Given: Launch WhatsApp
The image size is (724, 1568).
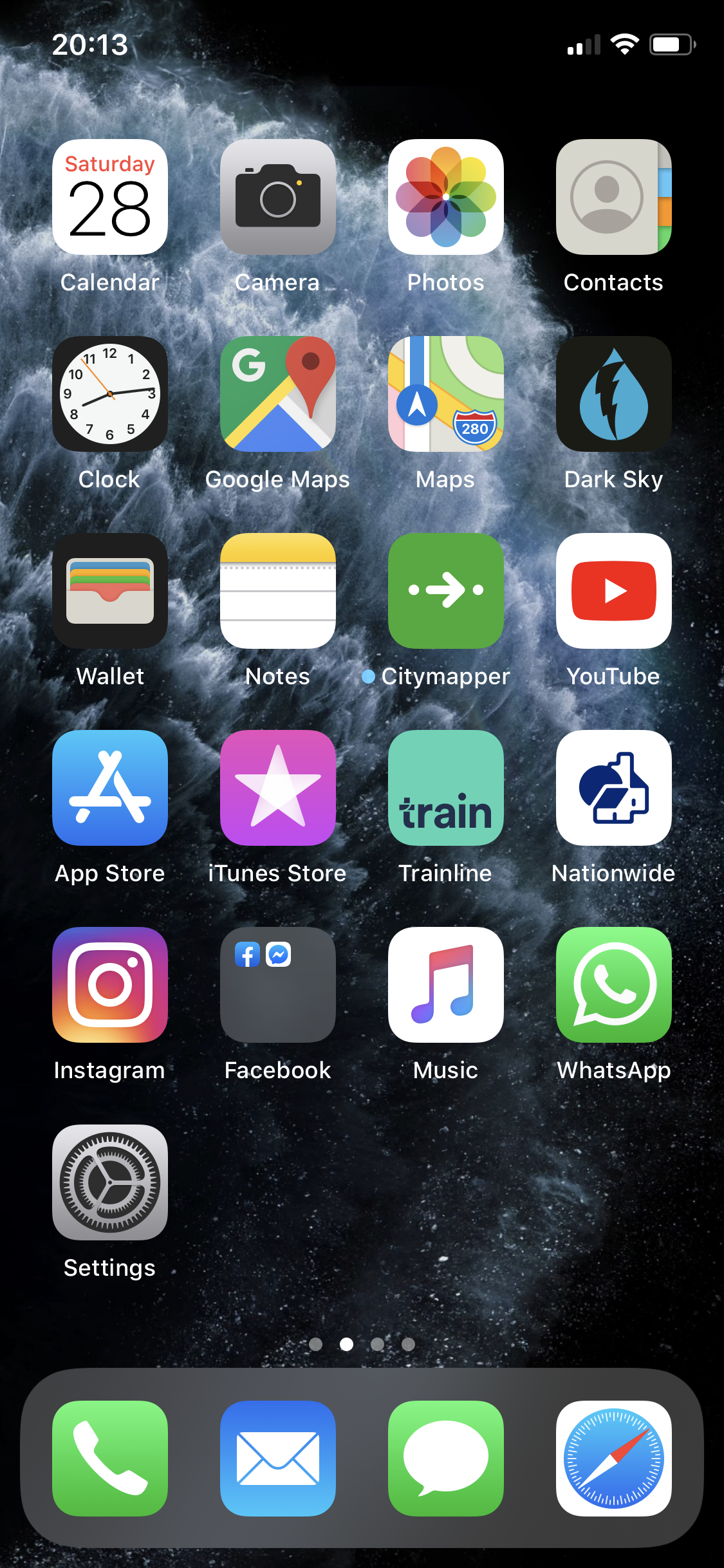Looking at the screenshot, I should 614,985.
